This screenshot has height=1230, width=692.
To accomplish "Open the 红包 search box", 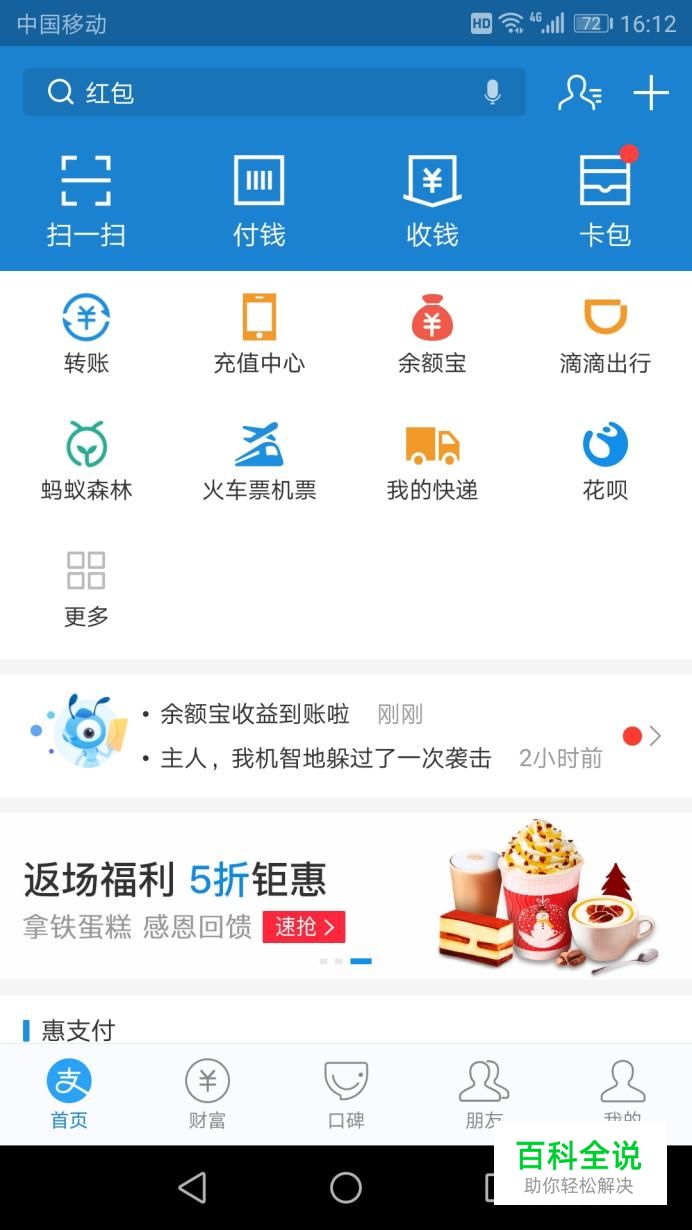I will (x=260, y=93).
